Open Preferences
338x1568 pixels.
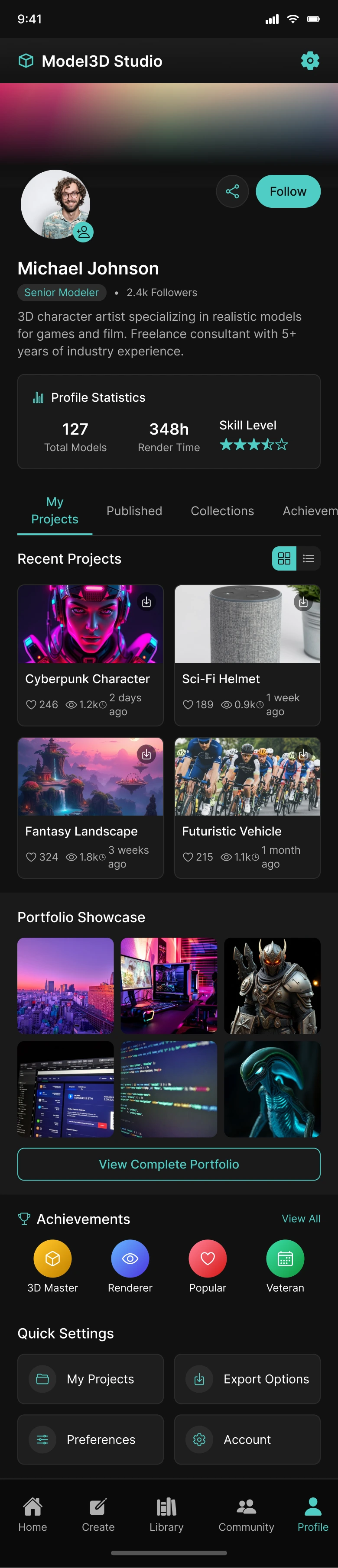point(90,1439)
